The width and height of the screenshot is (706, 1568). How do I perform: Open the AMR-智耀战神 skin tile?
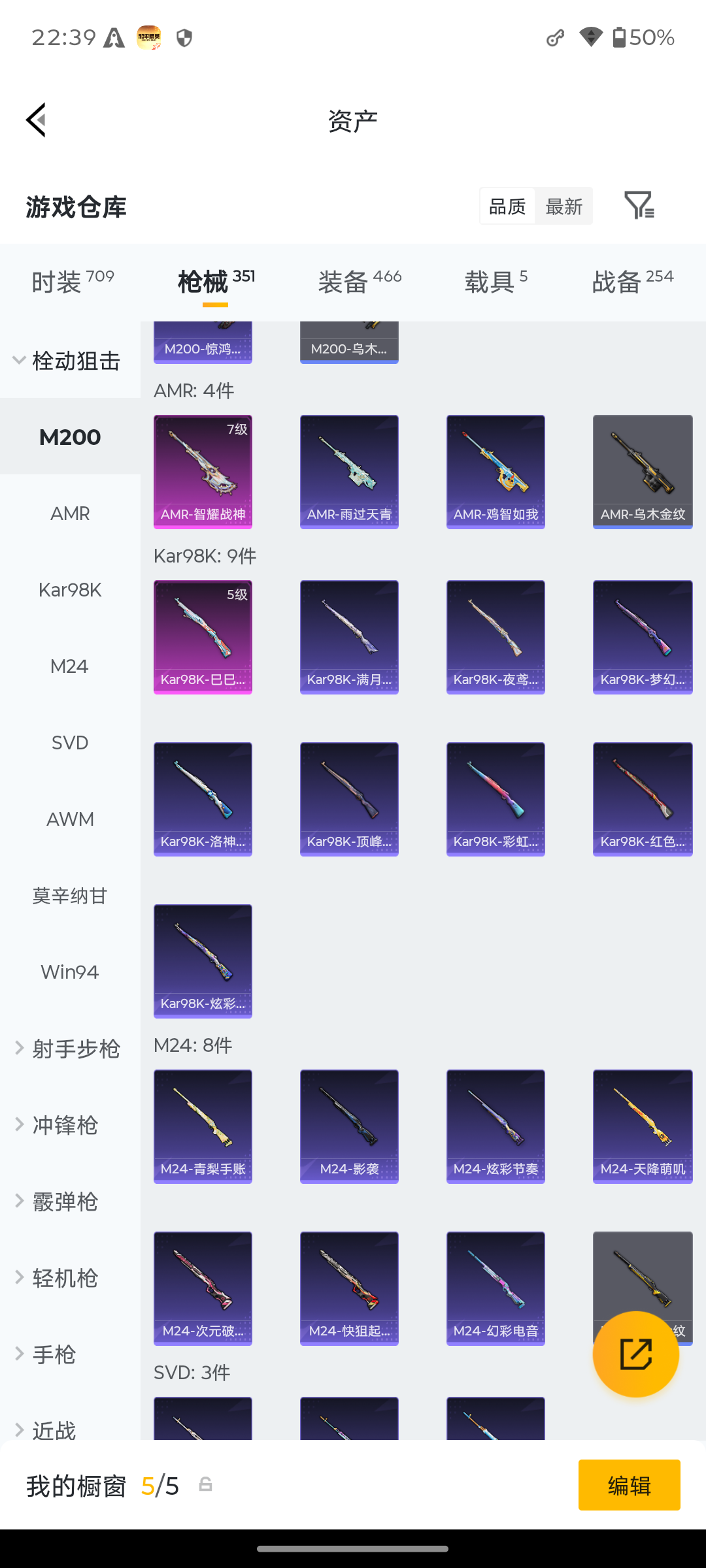coord(203,472)
